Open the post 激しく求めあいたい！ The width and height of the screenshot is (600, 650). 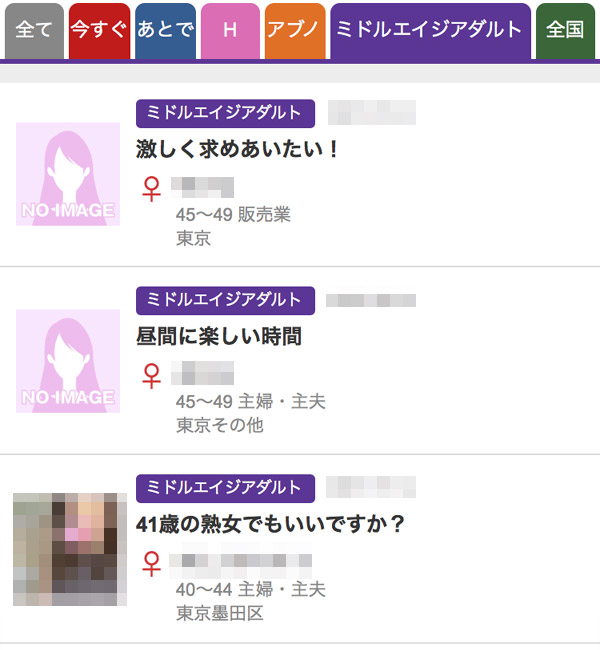239,149
